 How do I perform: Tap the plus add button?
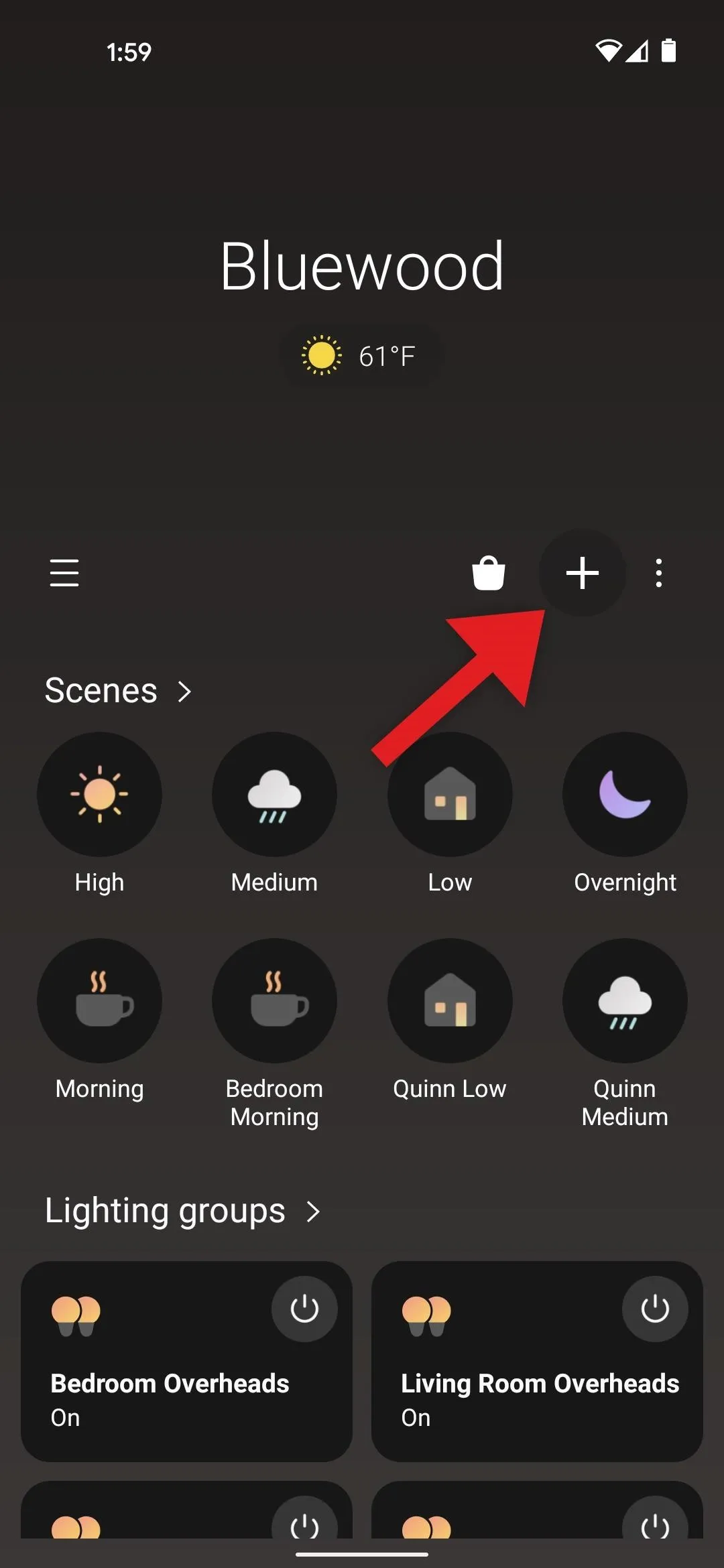click(583, 573)
